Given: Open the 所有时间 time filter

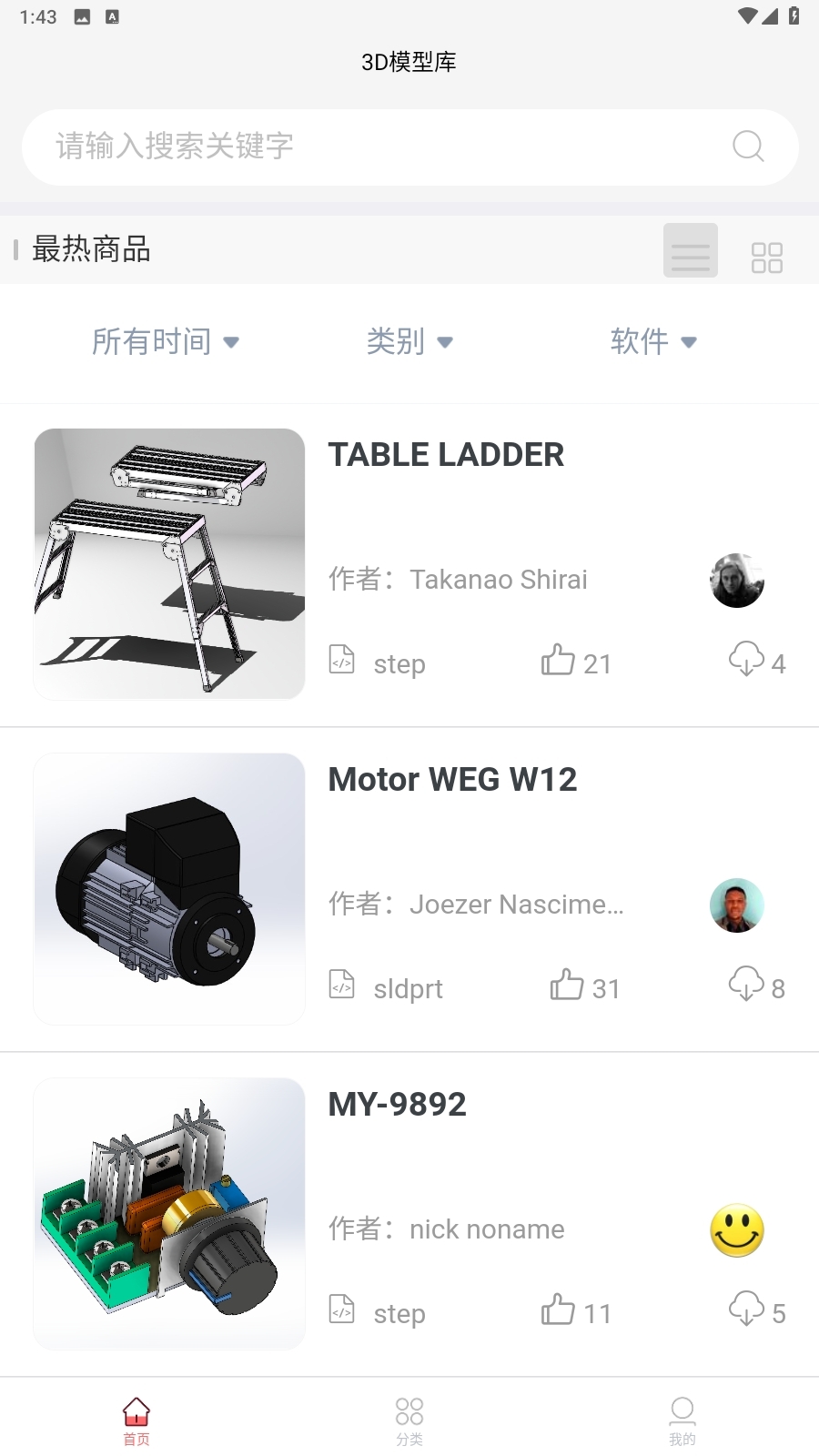Looking at the screenshot, I should 168,341.
